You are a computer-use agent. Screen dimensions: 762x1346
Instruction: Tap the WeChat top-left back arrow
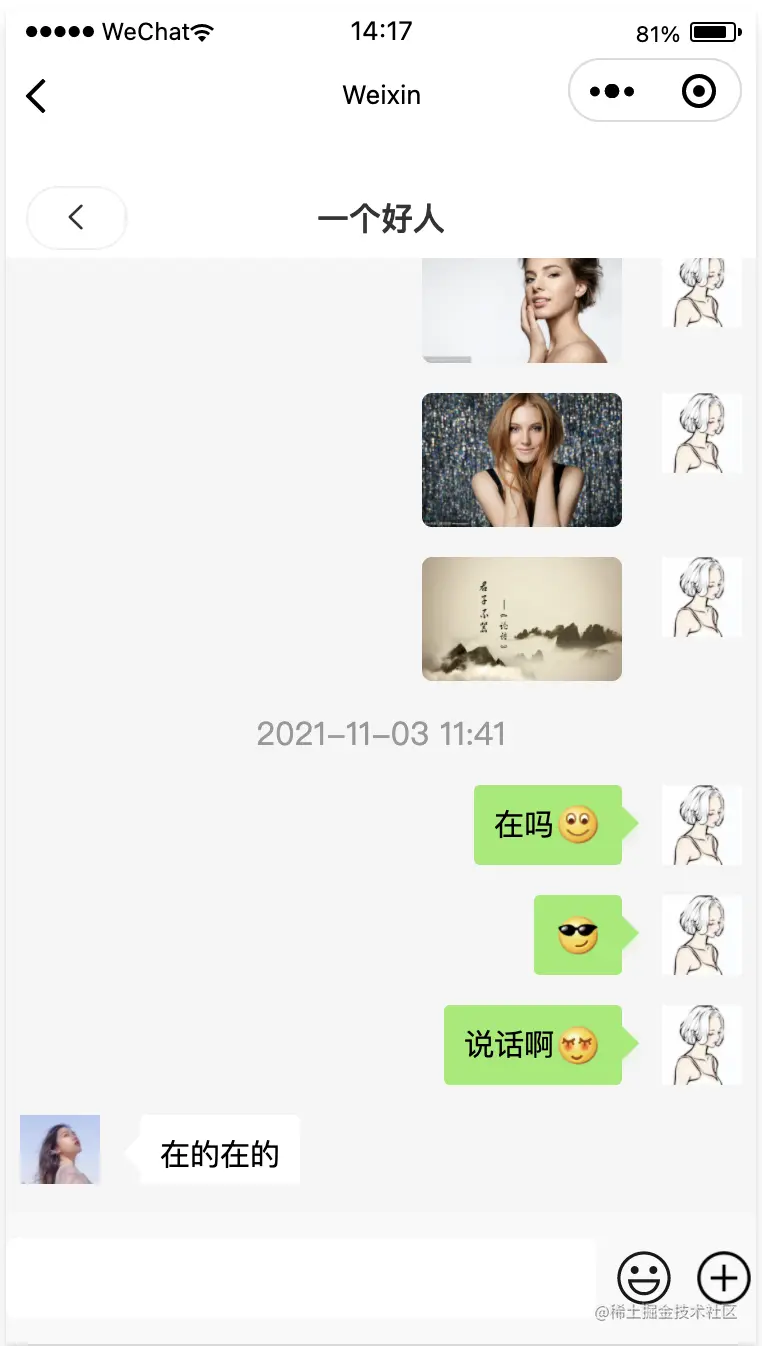pos(36,96)
